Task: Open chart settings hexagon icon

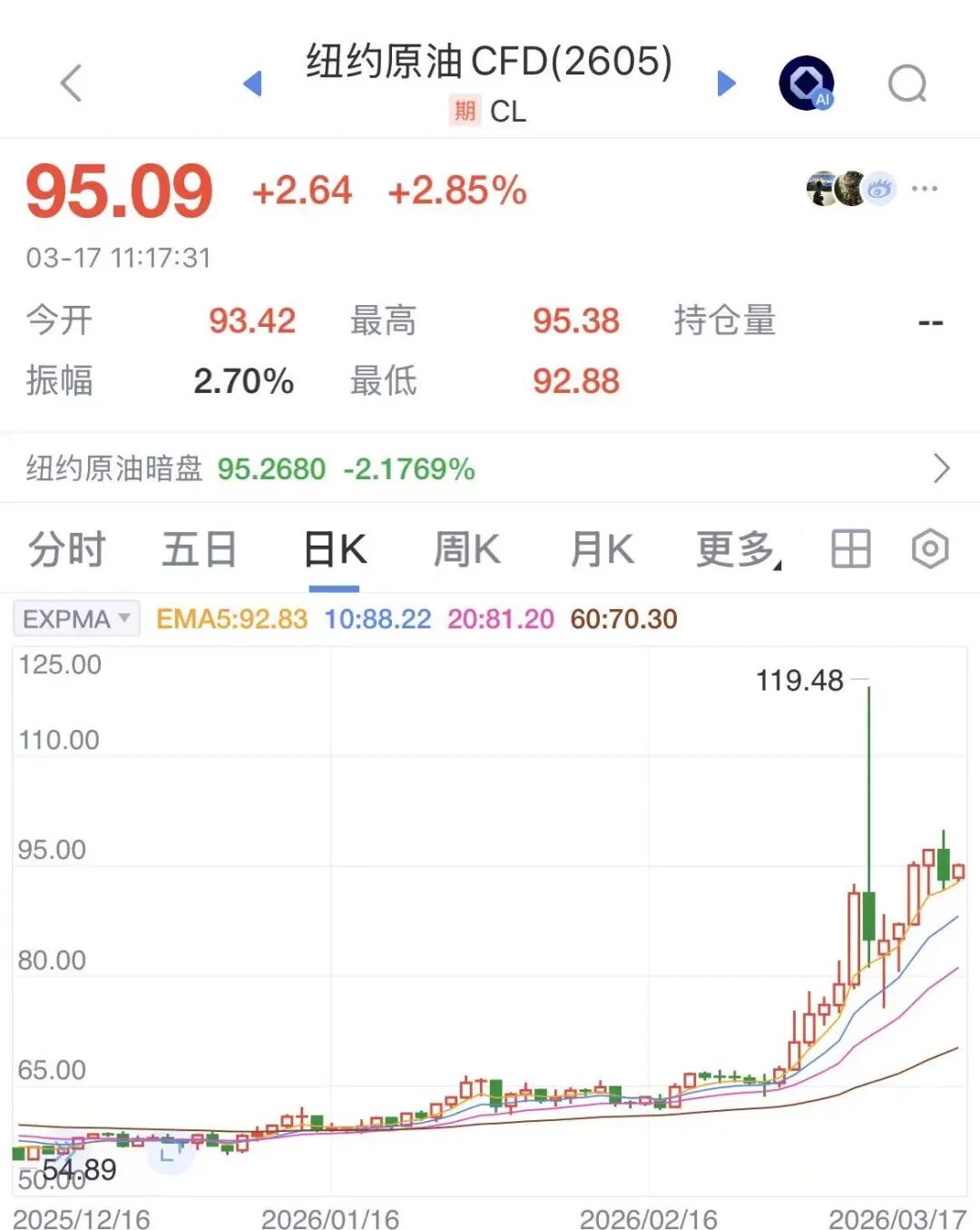Action: 930,549
